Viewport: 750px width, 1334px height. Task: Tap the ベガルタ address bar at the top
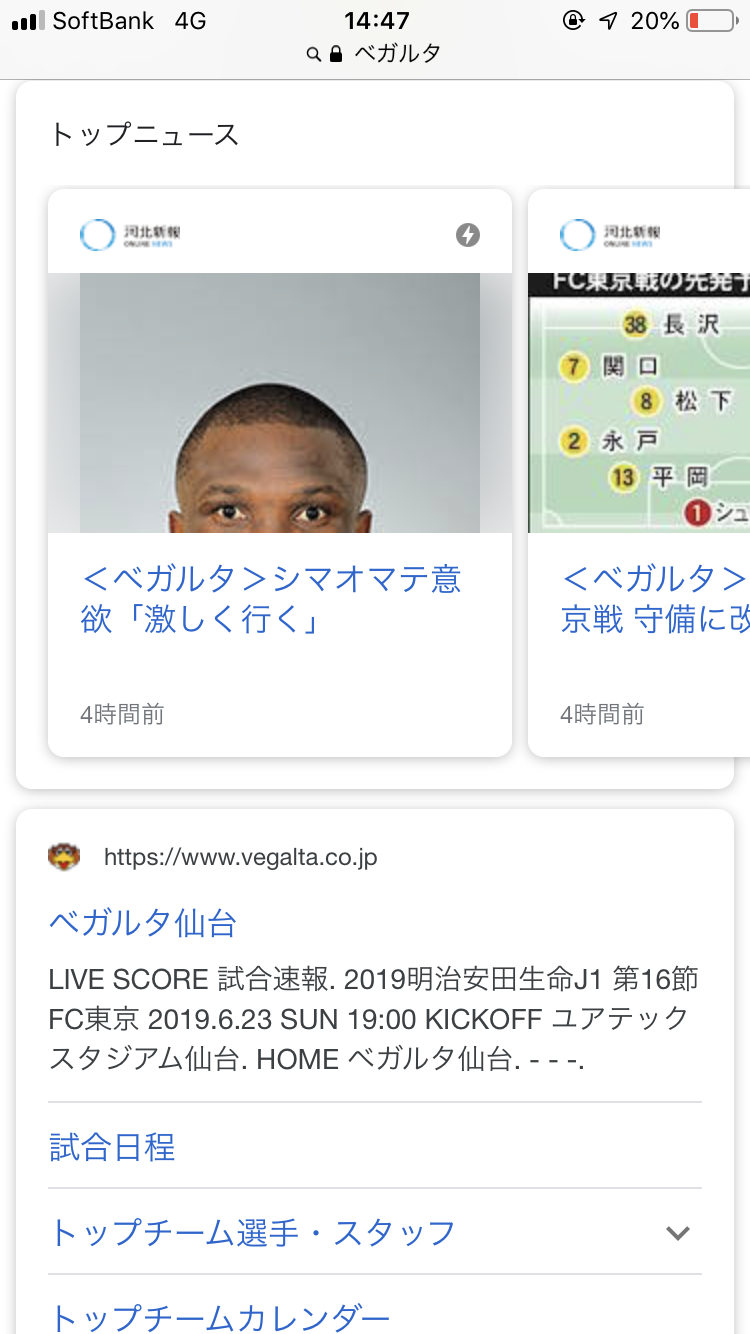tap(375, 54)
